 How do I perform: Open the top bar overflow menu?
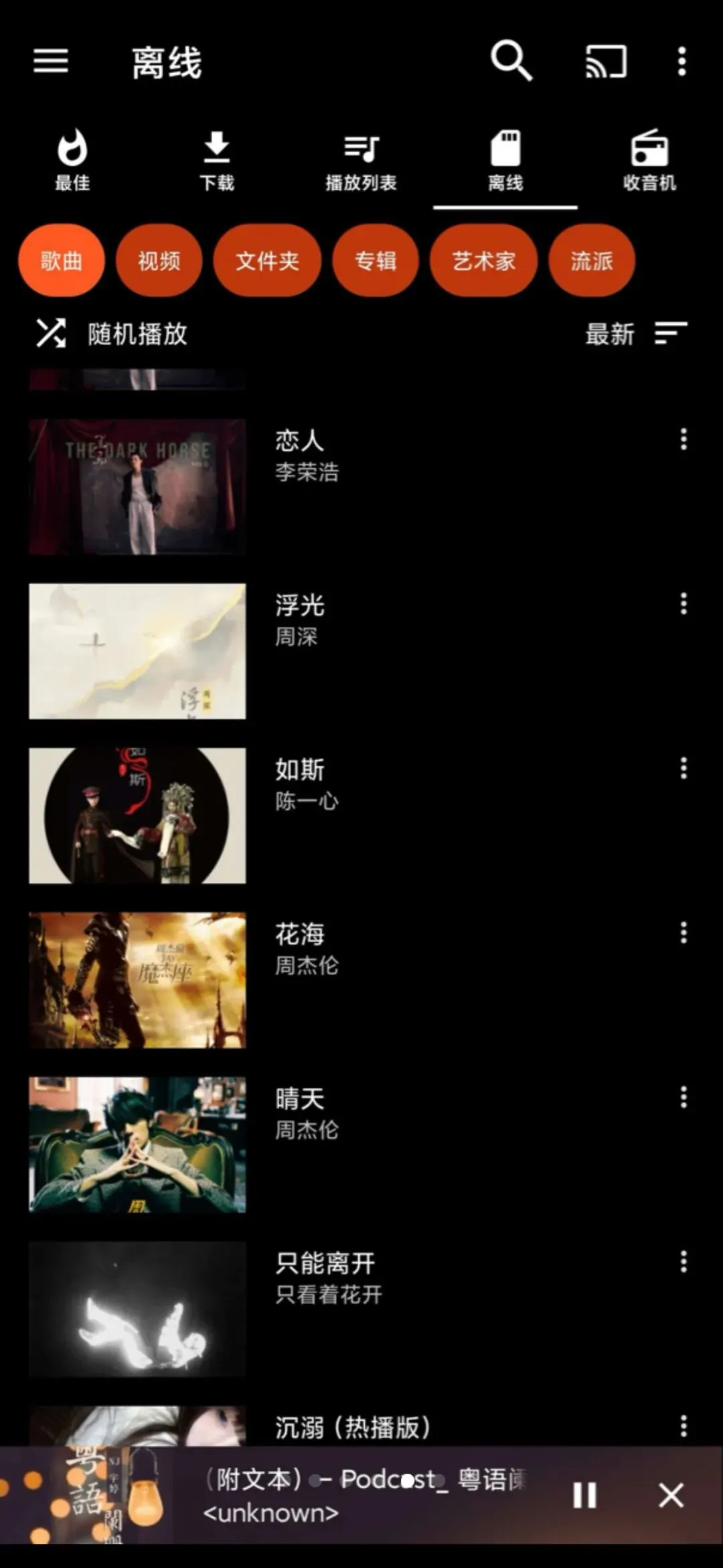tap(681, 61)
